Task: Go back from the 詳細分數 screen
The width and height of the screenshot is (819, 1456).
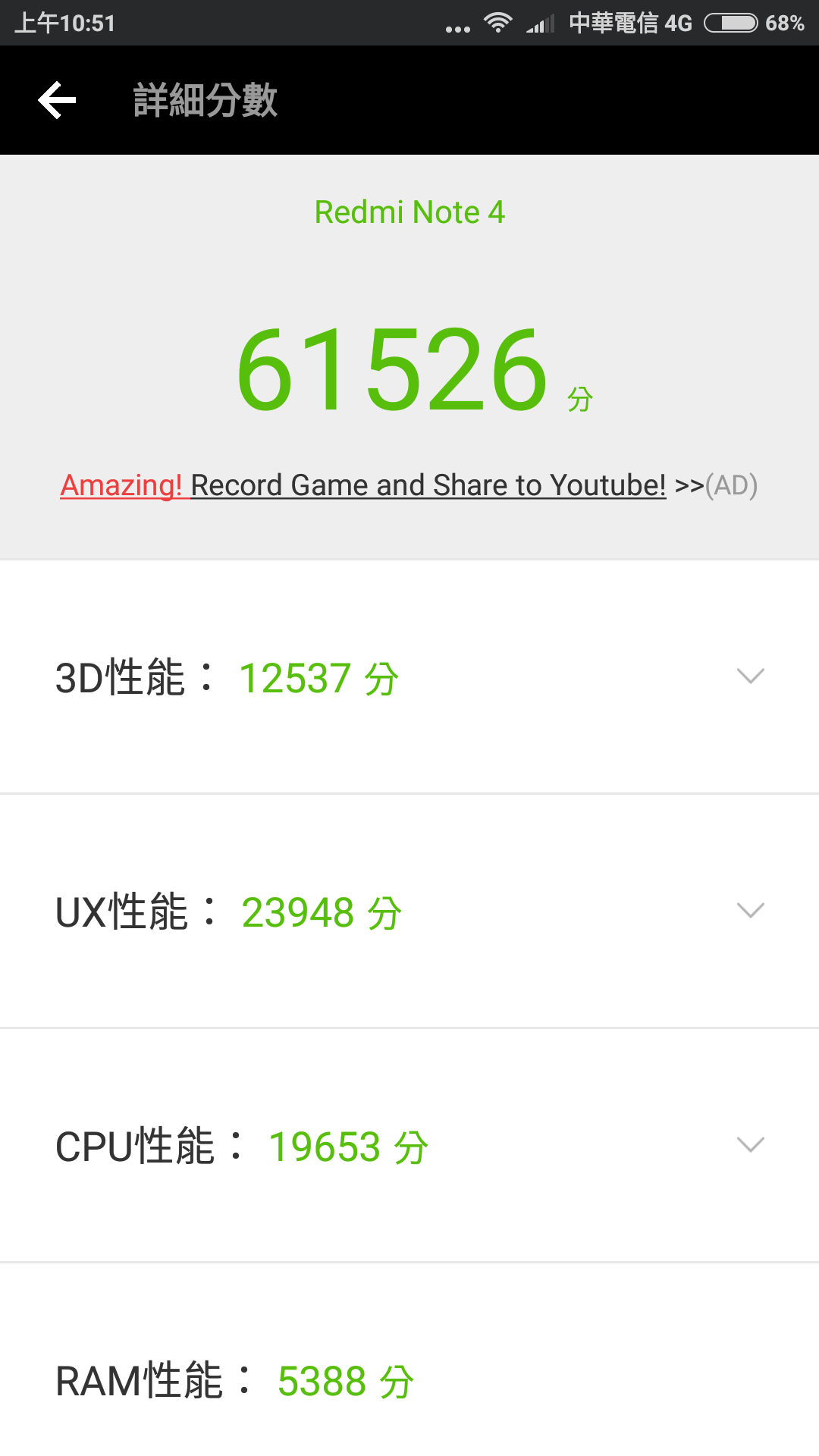Action: pos(58,100)
